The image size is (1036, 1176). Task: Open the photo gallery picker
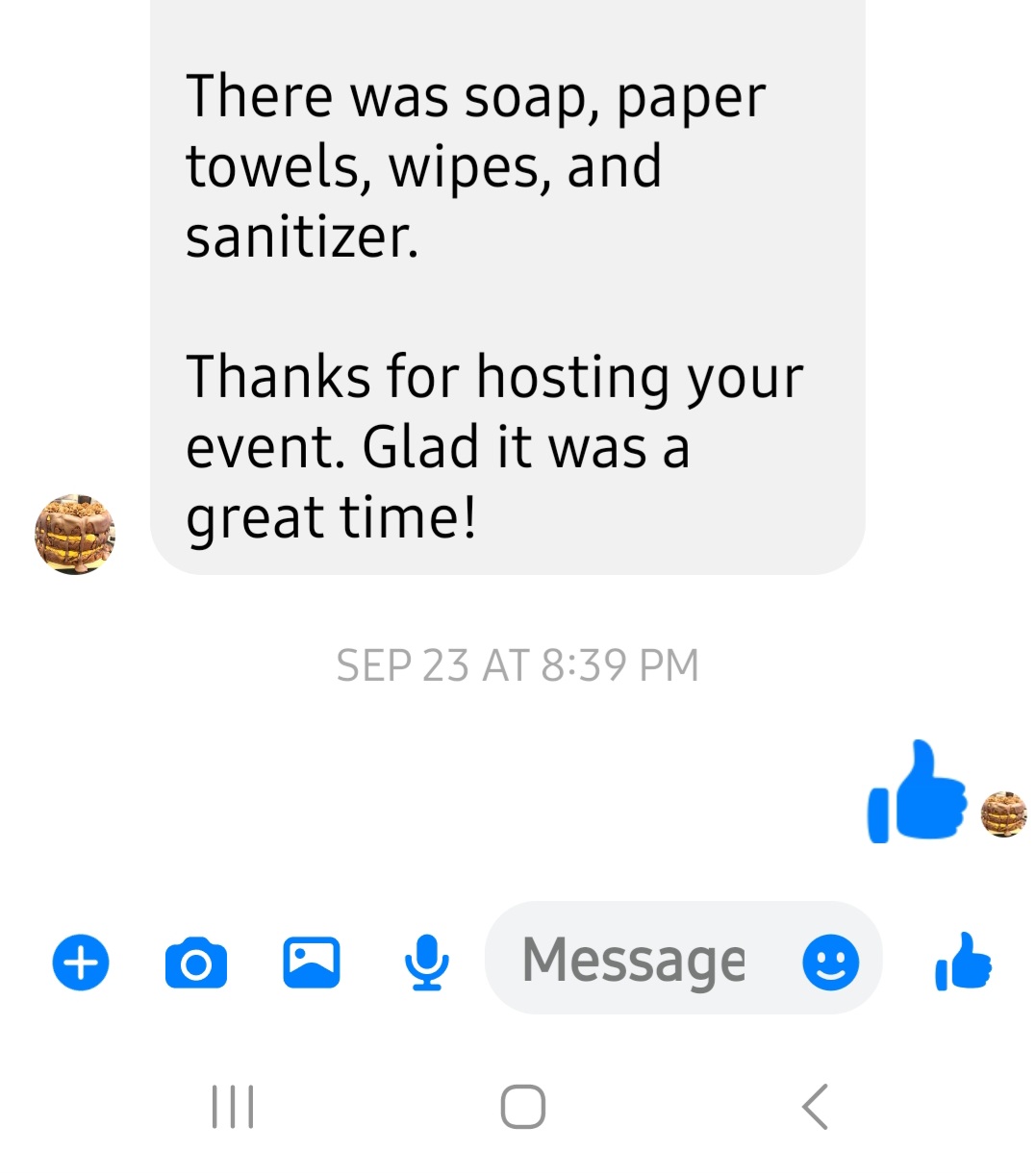coord(311,963)
